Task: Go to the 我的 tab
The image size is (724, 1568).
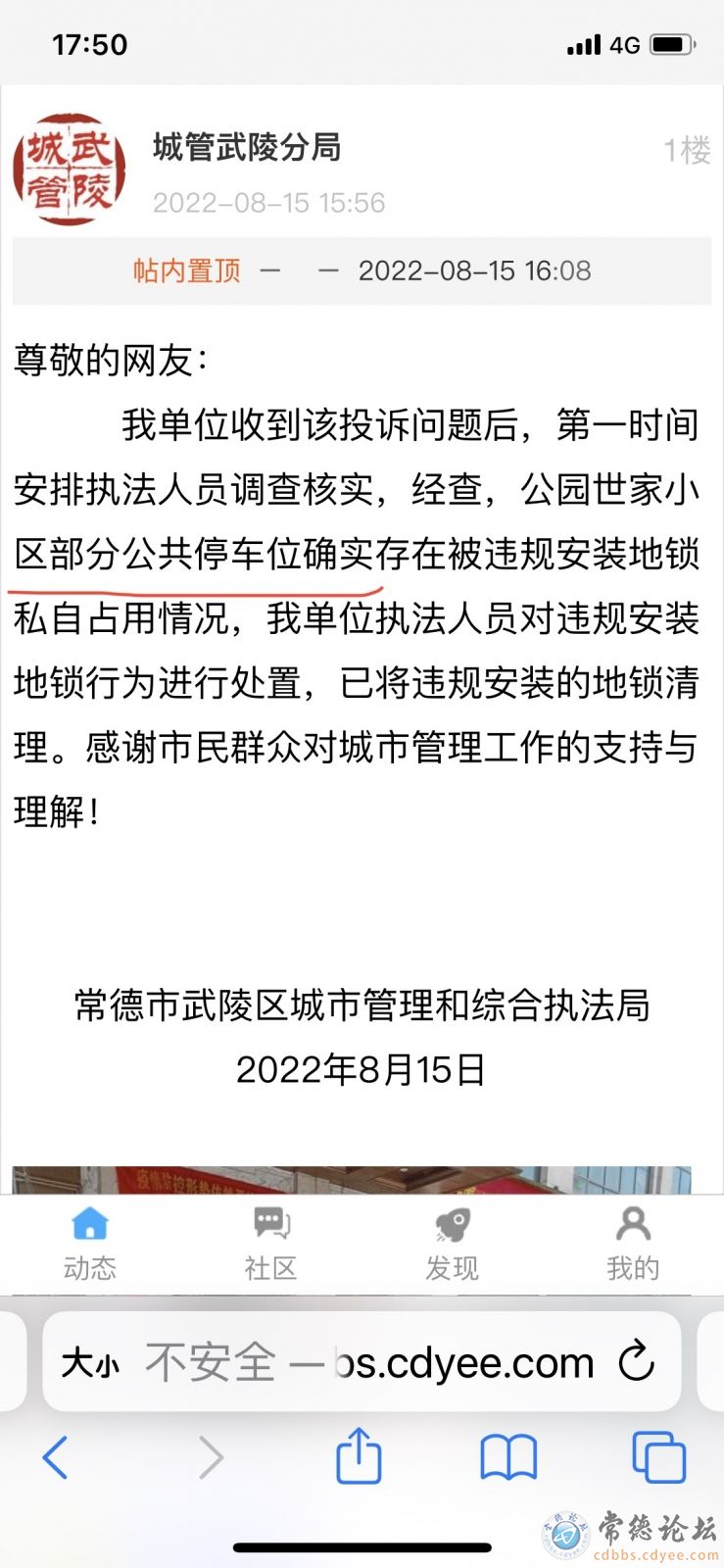Action: (x=633, y=1244)
